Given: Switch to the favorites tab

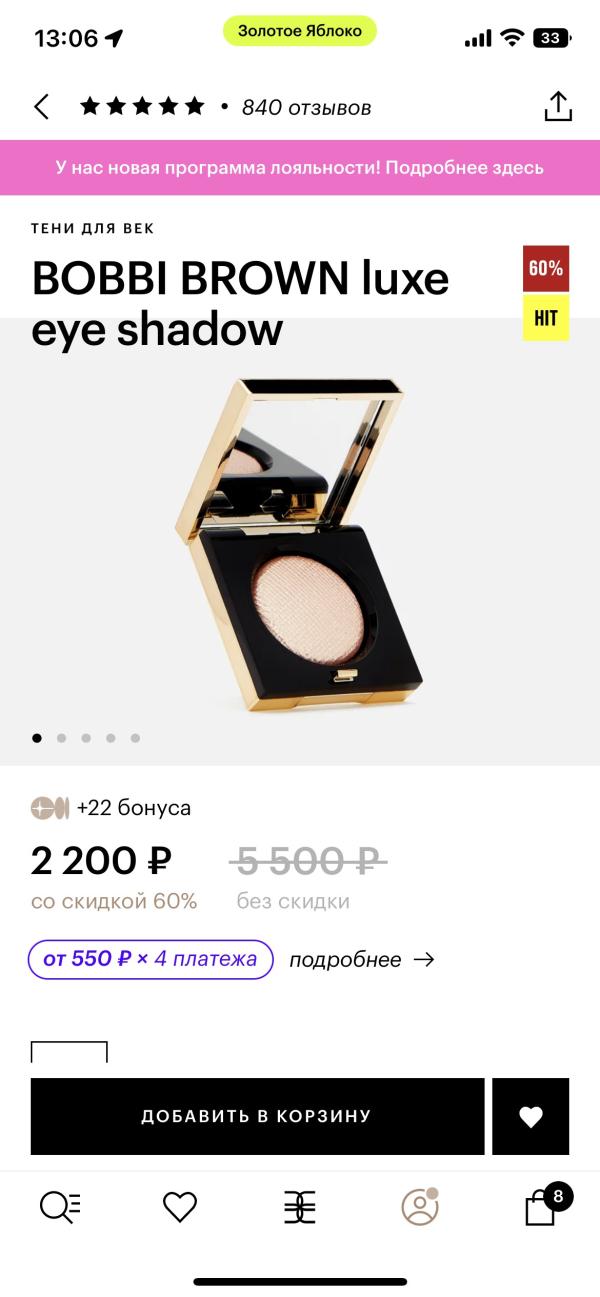Looking at the screenshot, I should (180, 1207).
